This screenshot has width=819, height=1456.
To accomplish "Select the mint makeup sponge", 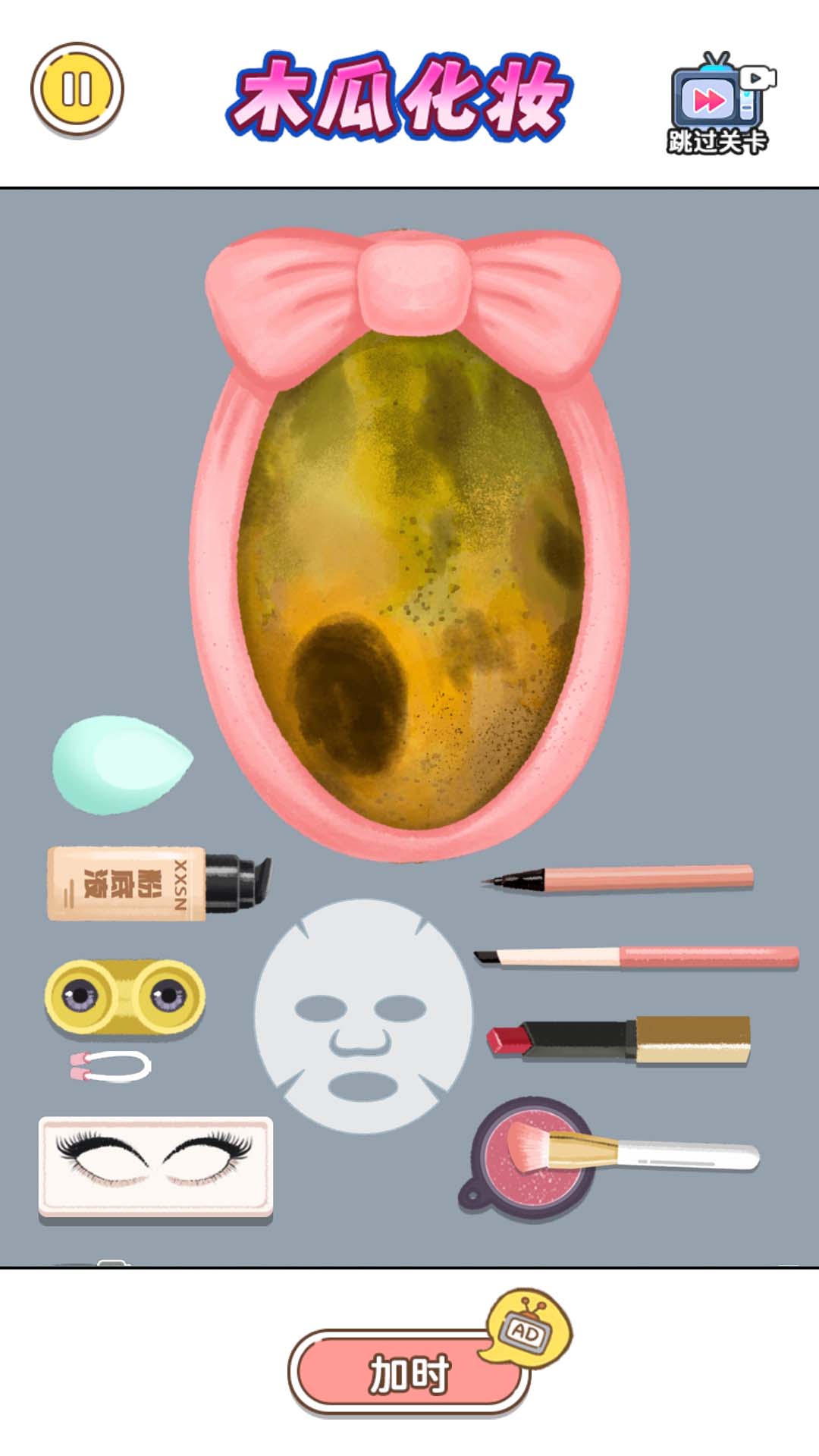I will 122,764.
